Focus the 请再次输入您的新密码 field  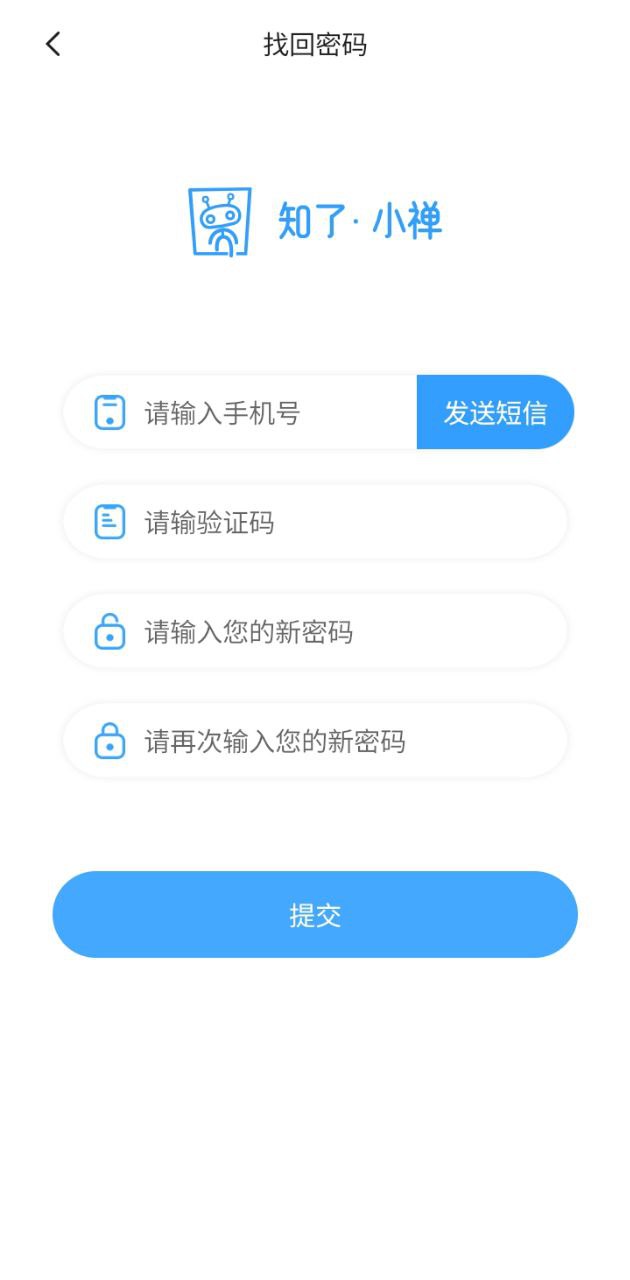(330, 741)
